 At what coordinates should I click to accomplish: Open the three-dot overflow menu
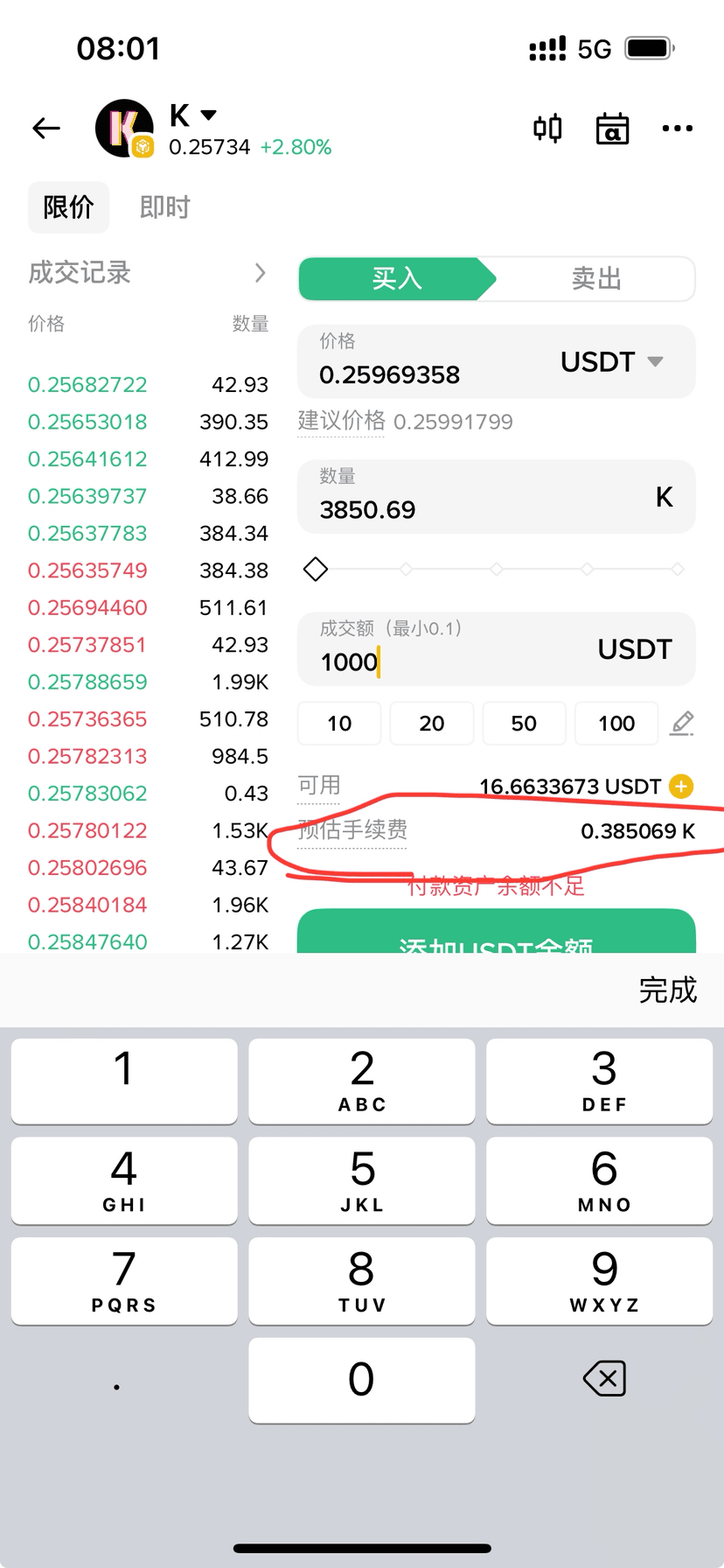[x=678, y=129]
